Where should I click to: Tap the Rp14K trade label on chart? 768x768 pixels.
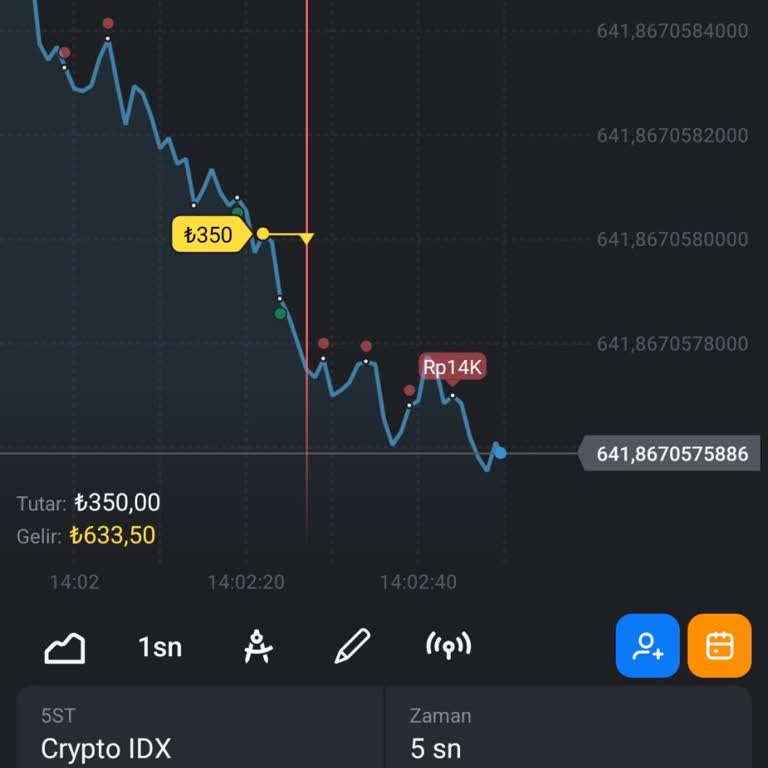(x=452, y=367)
